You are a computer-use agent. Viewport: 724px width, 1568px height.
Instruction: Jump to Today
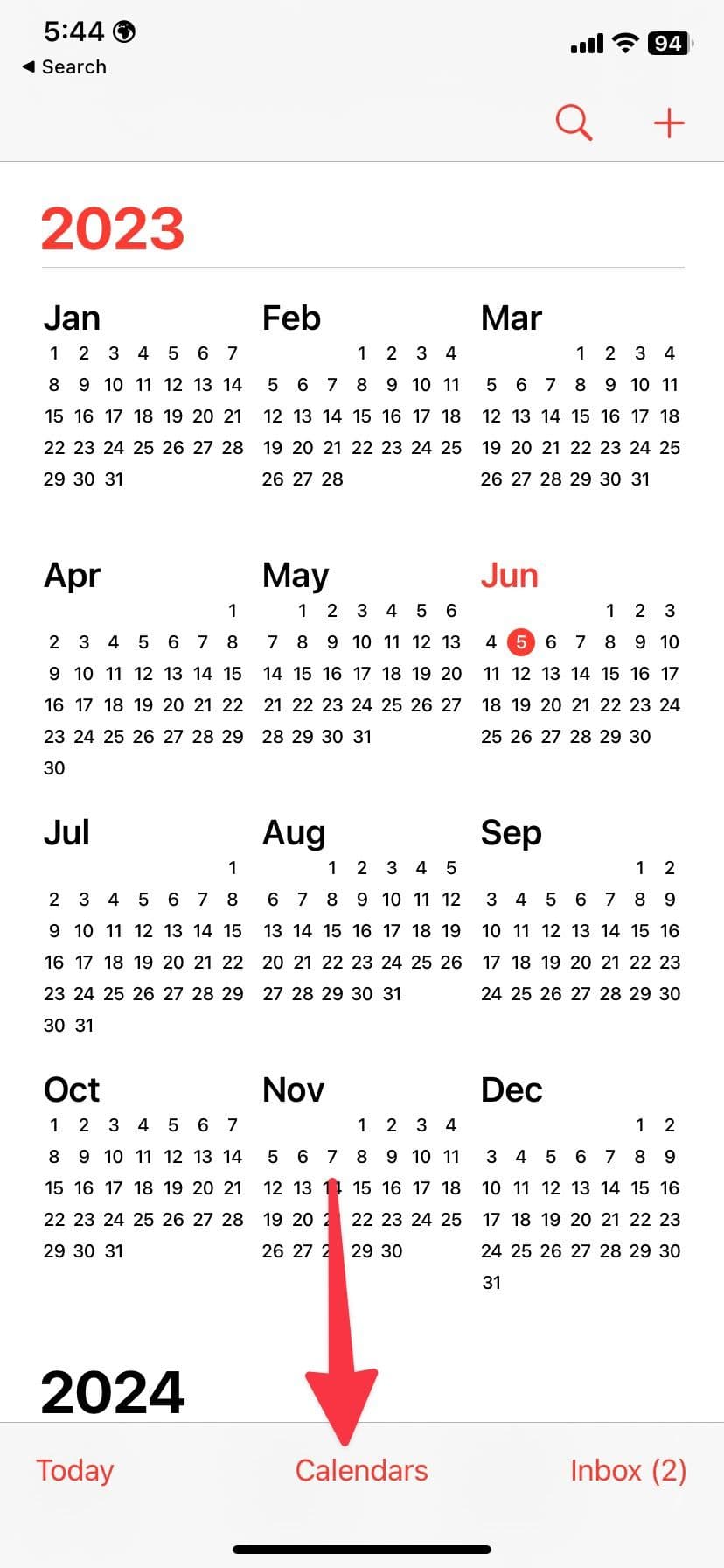point(74,1470)
